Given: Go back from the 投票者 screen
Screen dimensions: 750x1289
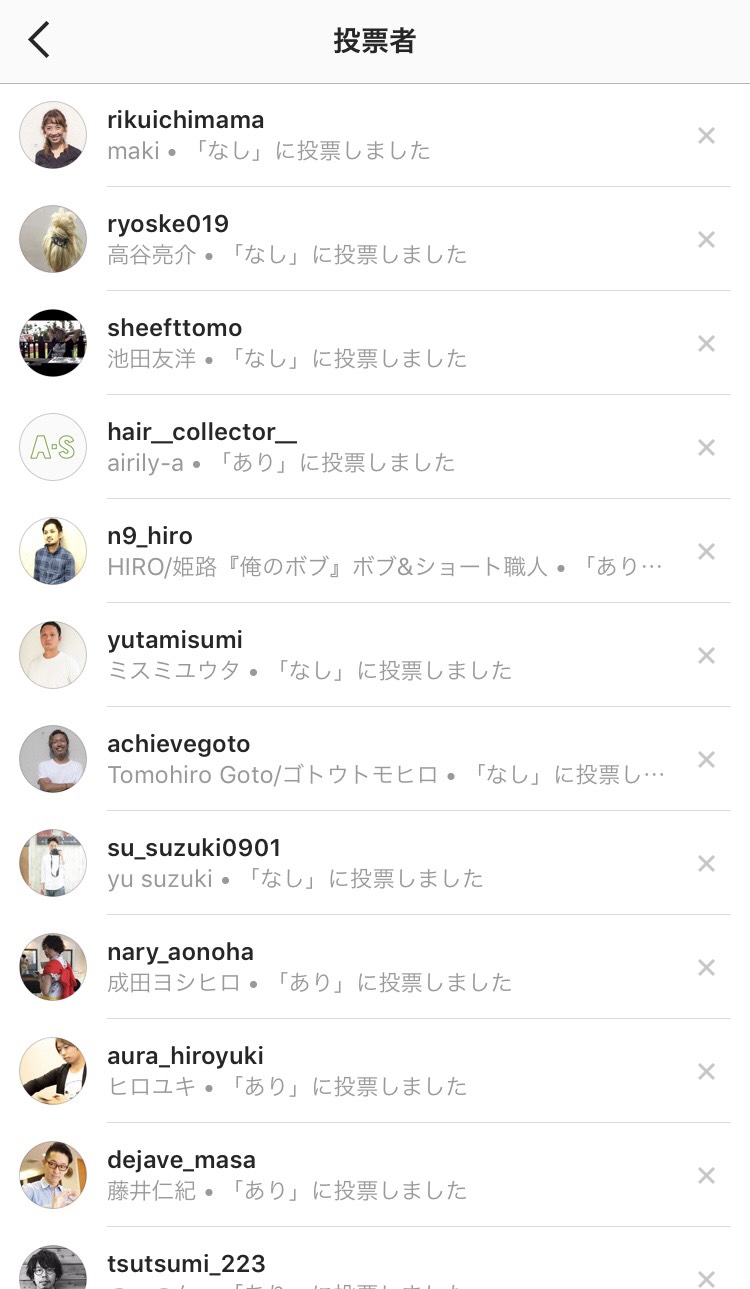Looking at the screenshot, I should pos(38,41).
